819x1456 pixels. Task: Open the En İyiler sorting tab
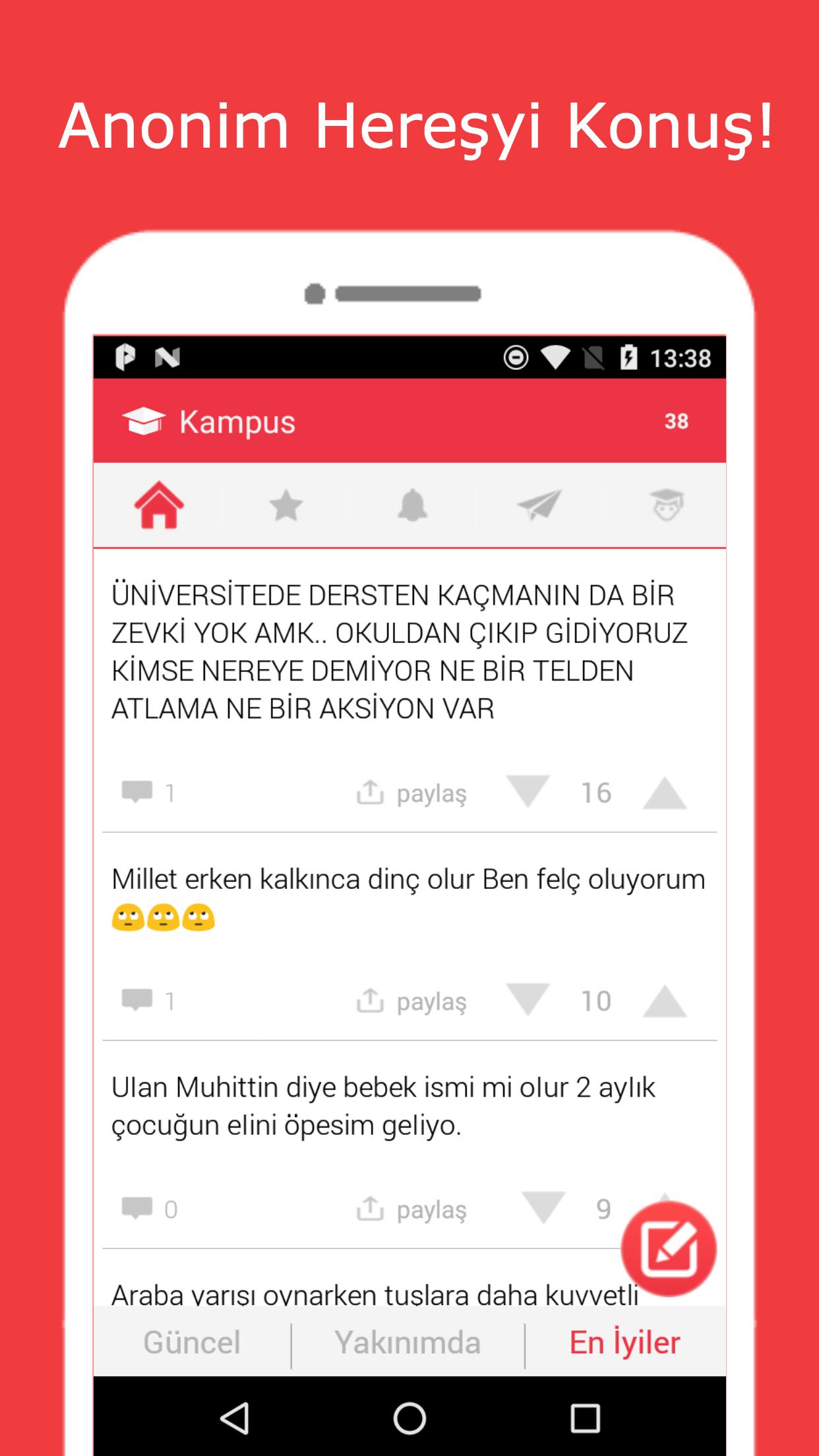[624, 1341]
